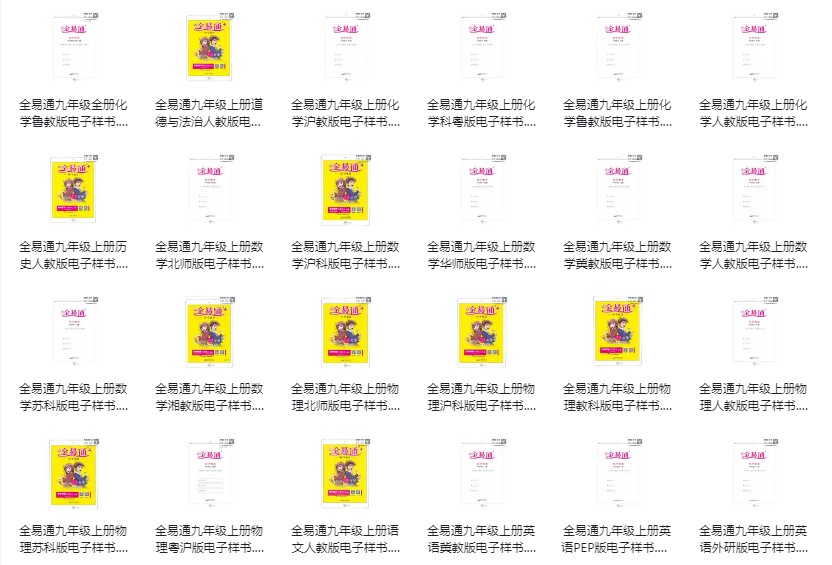Tap the 数学华师版 file
Viewport: 832px width, 565px height.
click(x=481, y=189)
